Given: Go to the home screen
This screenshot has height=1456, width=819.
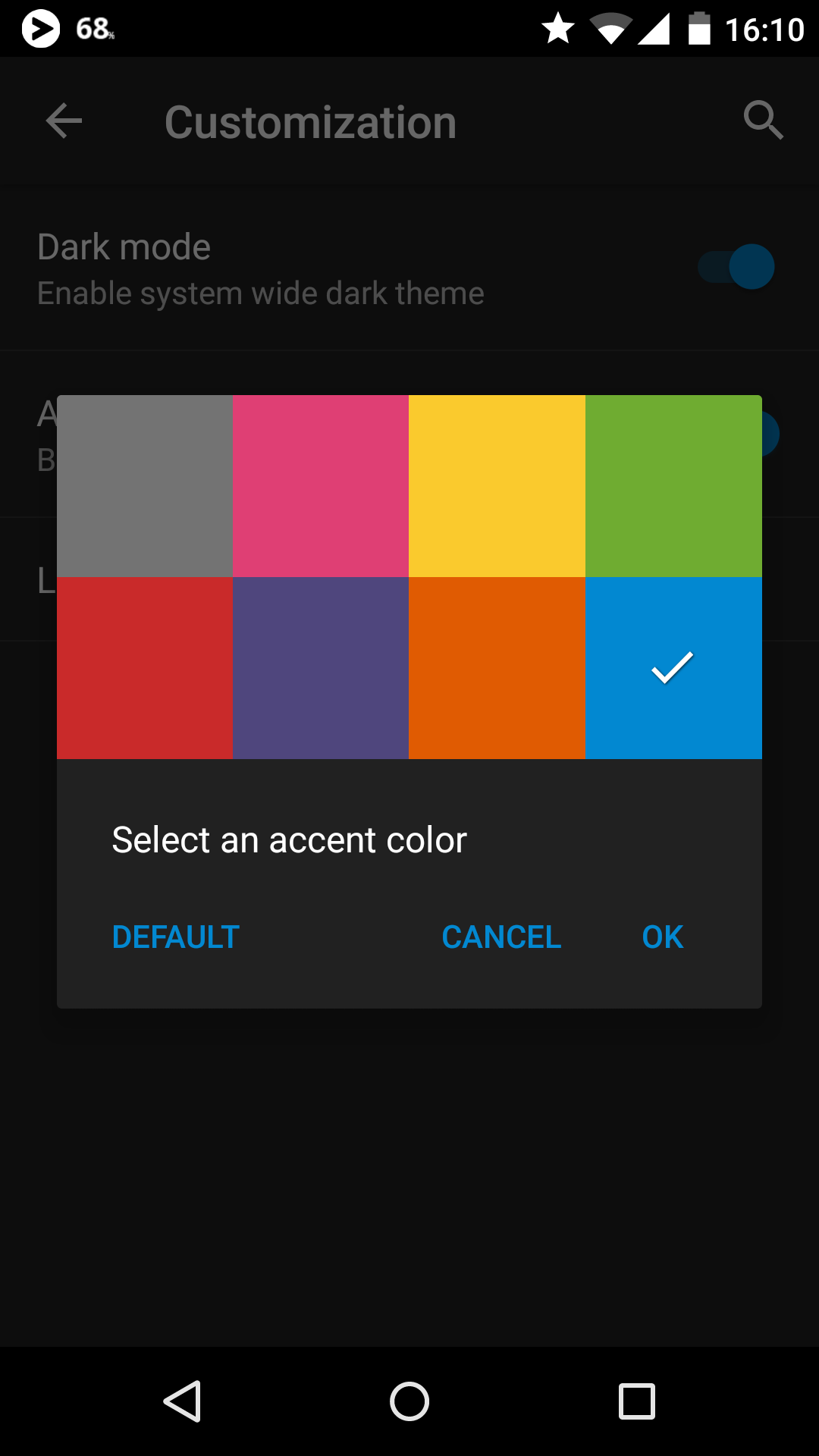Looking at the screenshot, I should point(409,1401).
